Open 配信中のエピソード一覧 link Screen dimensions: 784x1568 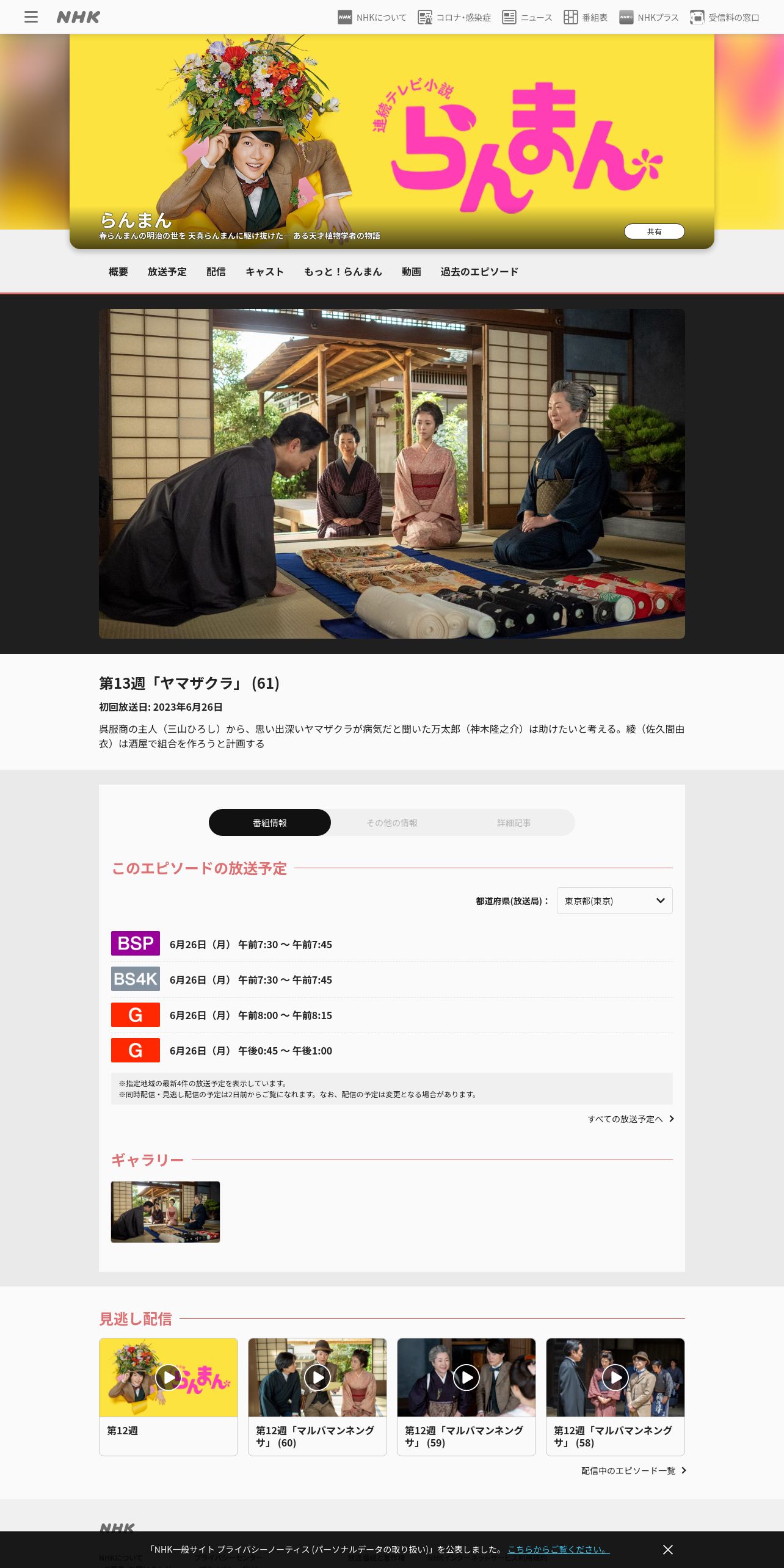pyautogui.click(x=634, y=1470)
